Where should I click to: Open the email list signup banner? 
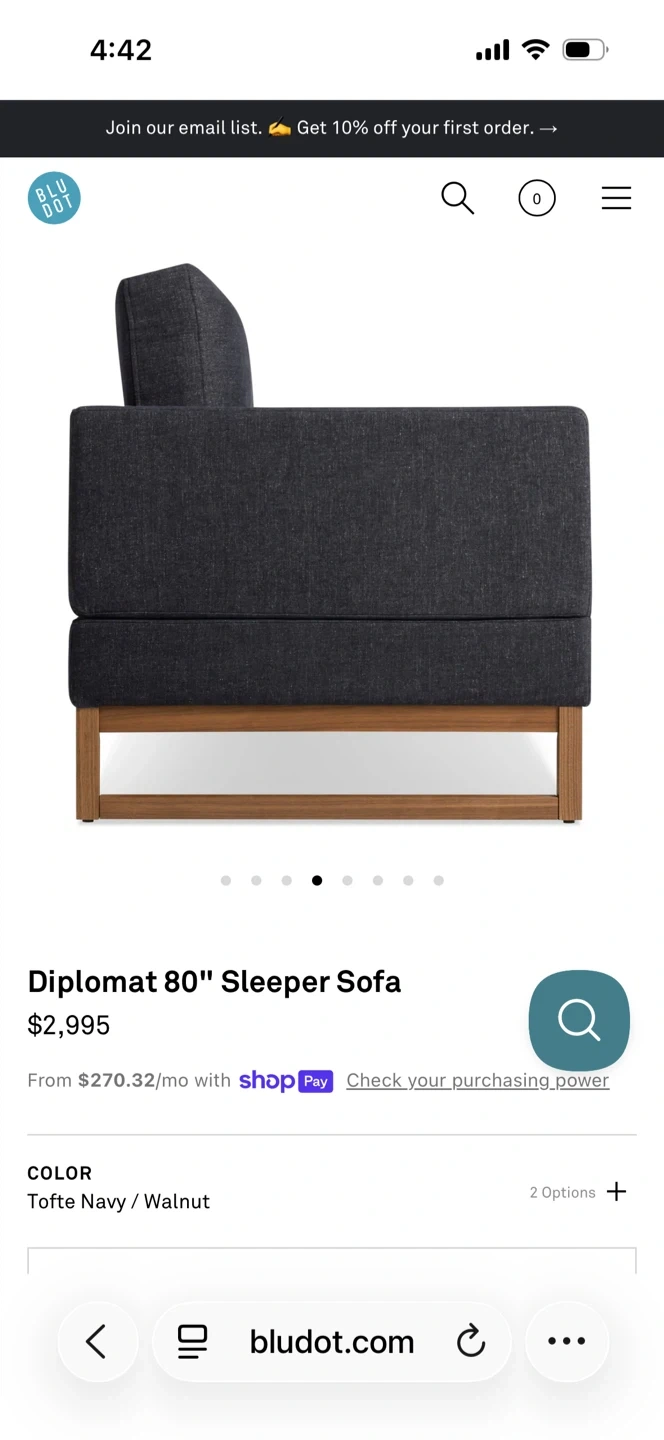tap(332, 128)
